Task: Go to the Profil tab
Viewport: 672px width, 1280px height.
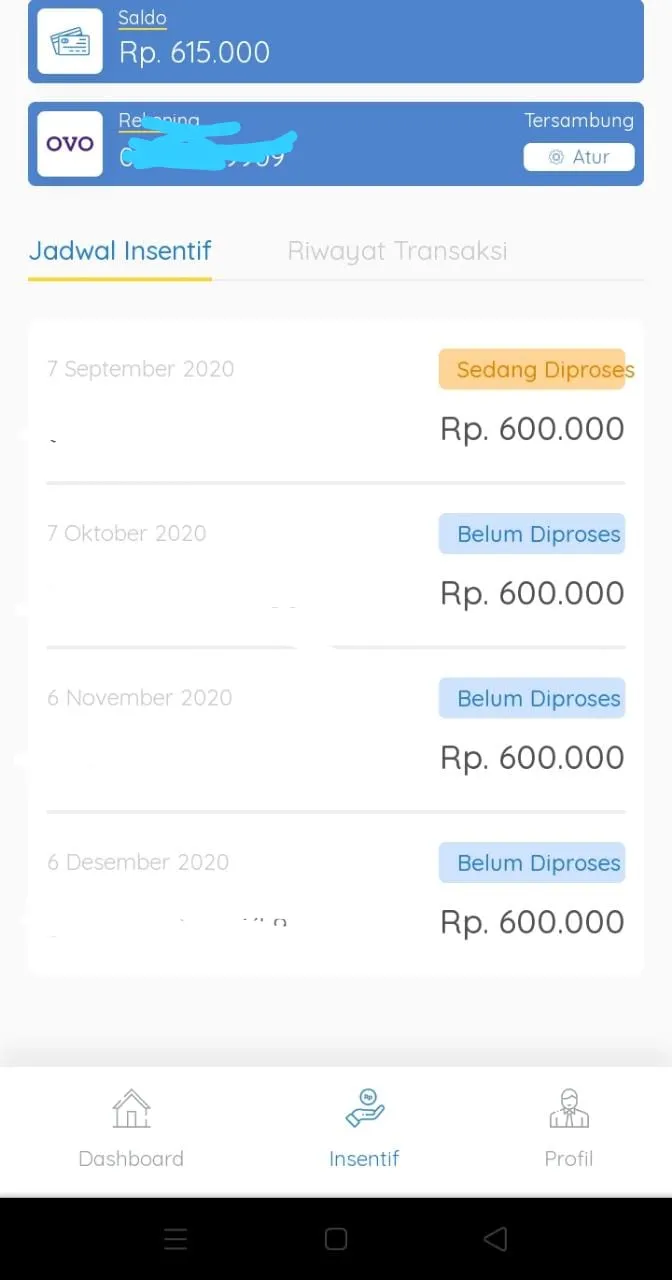Action: point(569,1129)
